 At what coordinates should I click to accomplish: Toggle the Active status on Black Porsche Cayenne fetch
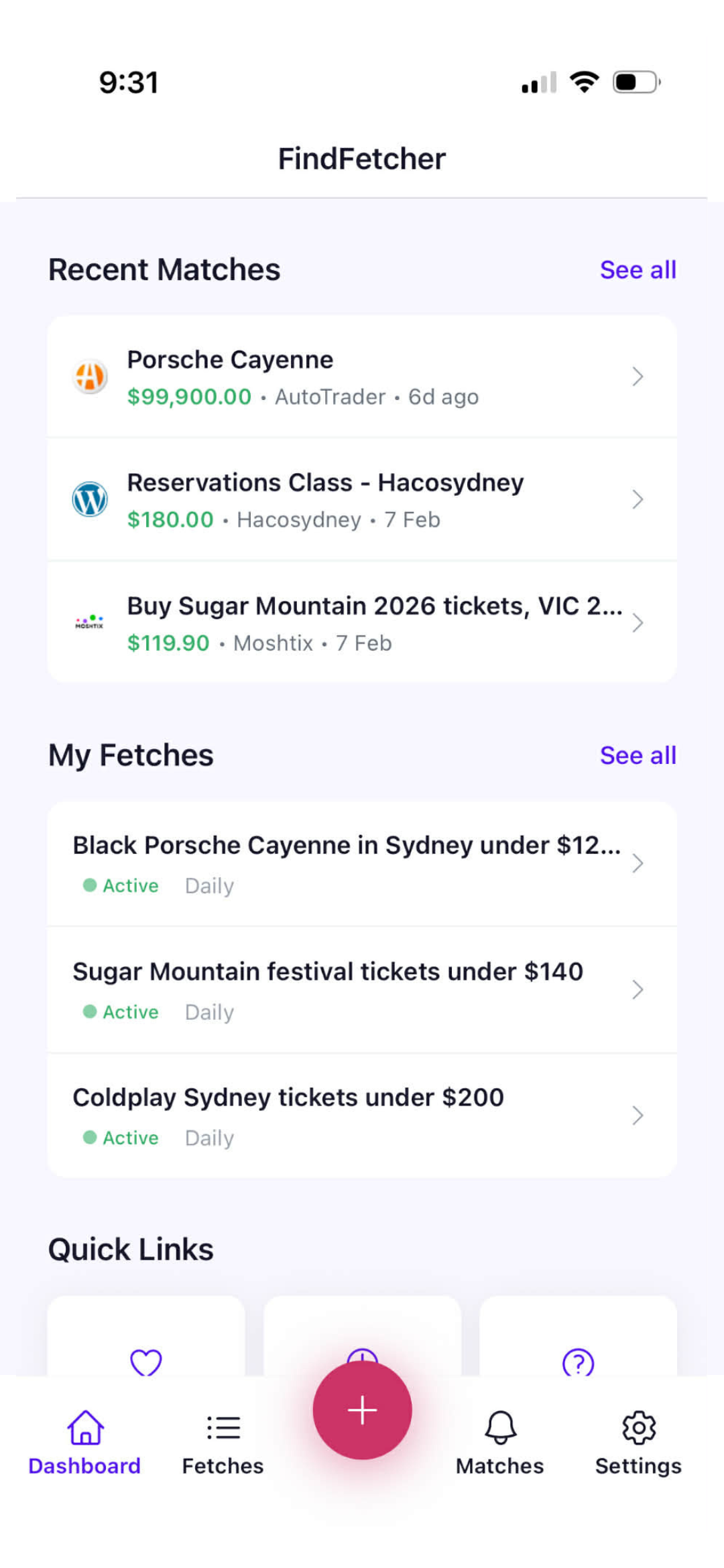(x=121, y=885)
